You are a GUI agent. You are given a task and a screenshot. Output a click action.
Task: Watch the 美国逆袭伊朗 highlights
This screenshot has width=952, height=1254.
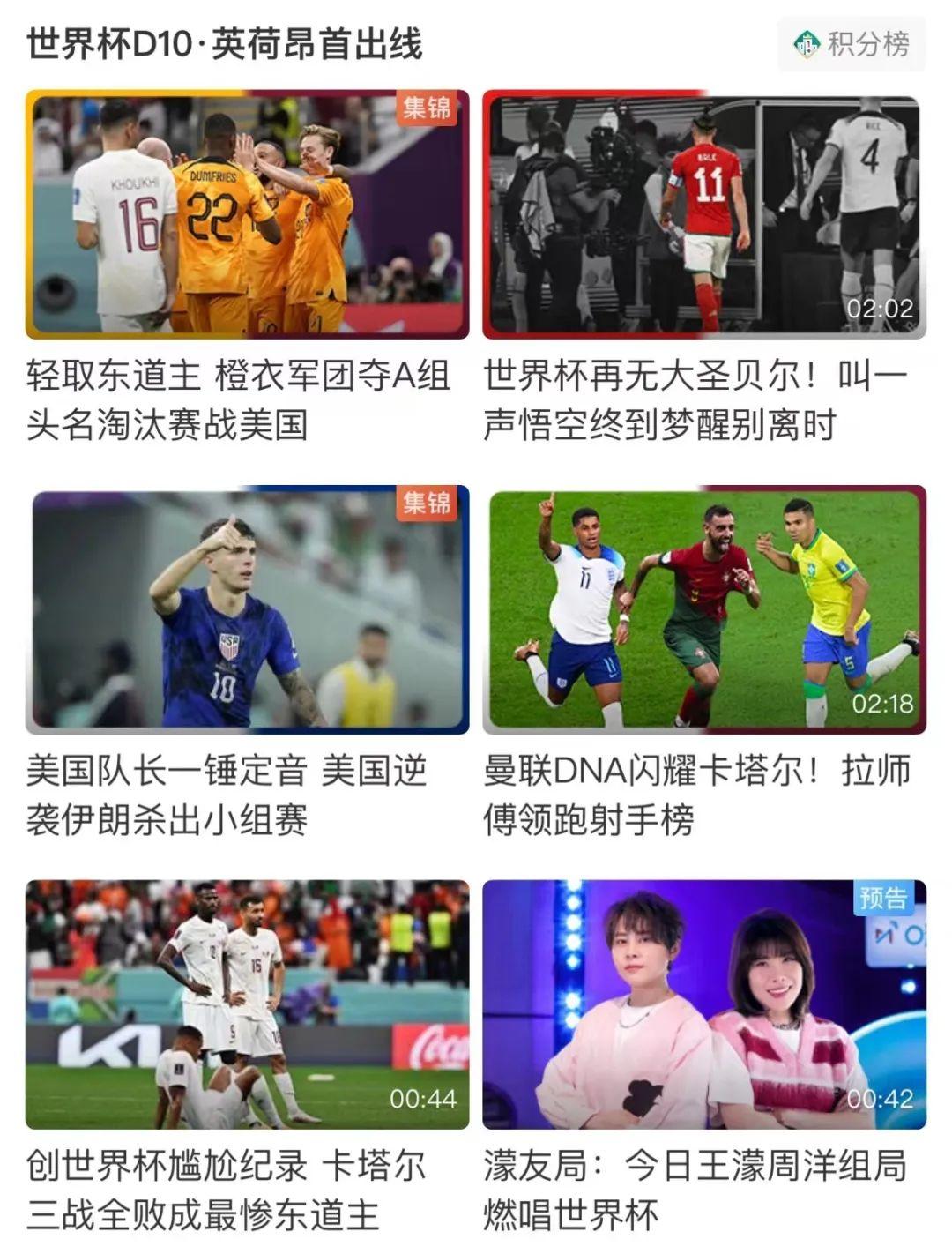(x=247, y=609)
